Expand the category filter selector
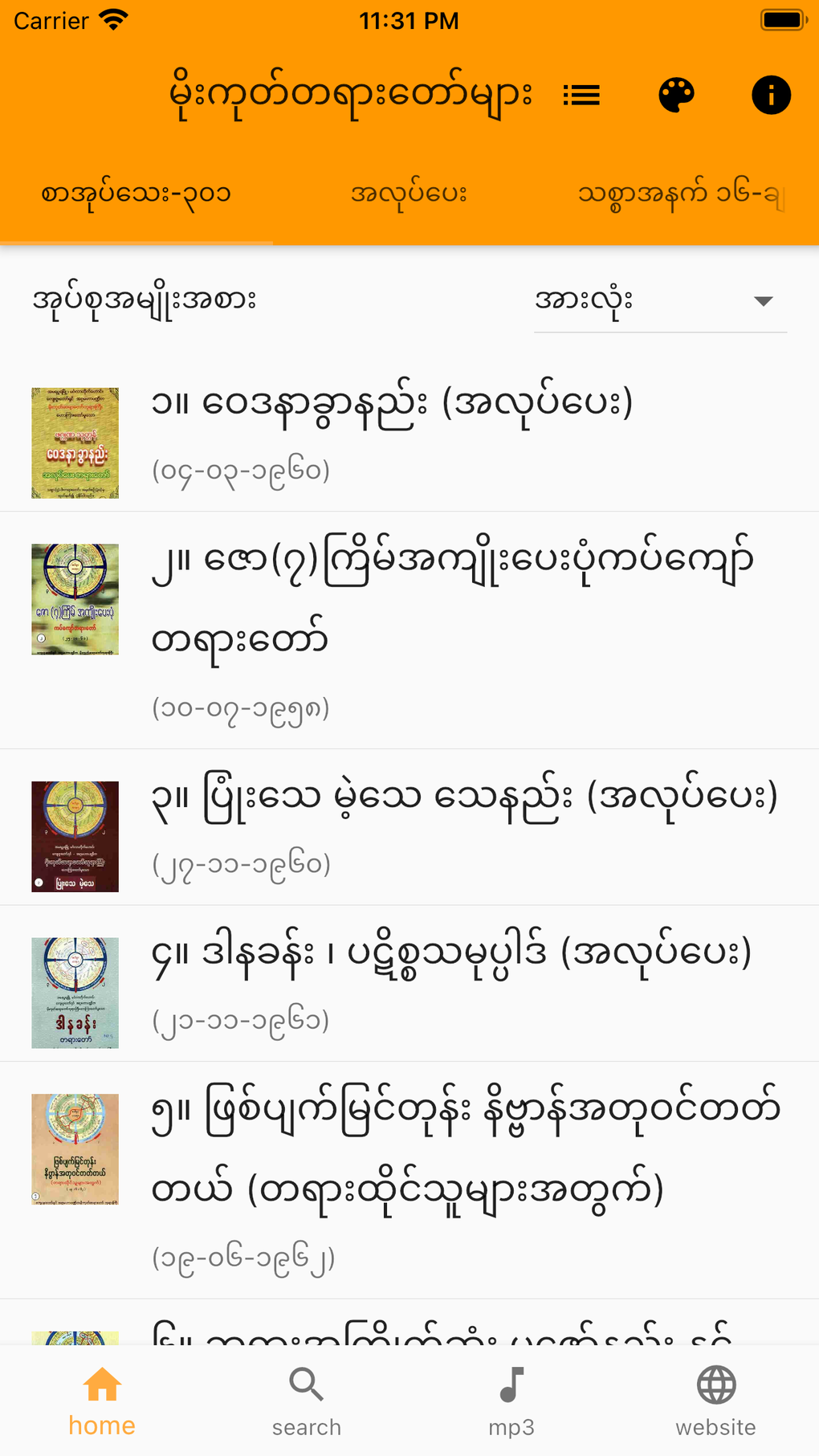The height and width of the screenshot is (1456, 819). tap(660, 301)
